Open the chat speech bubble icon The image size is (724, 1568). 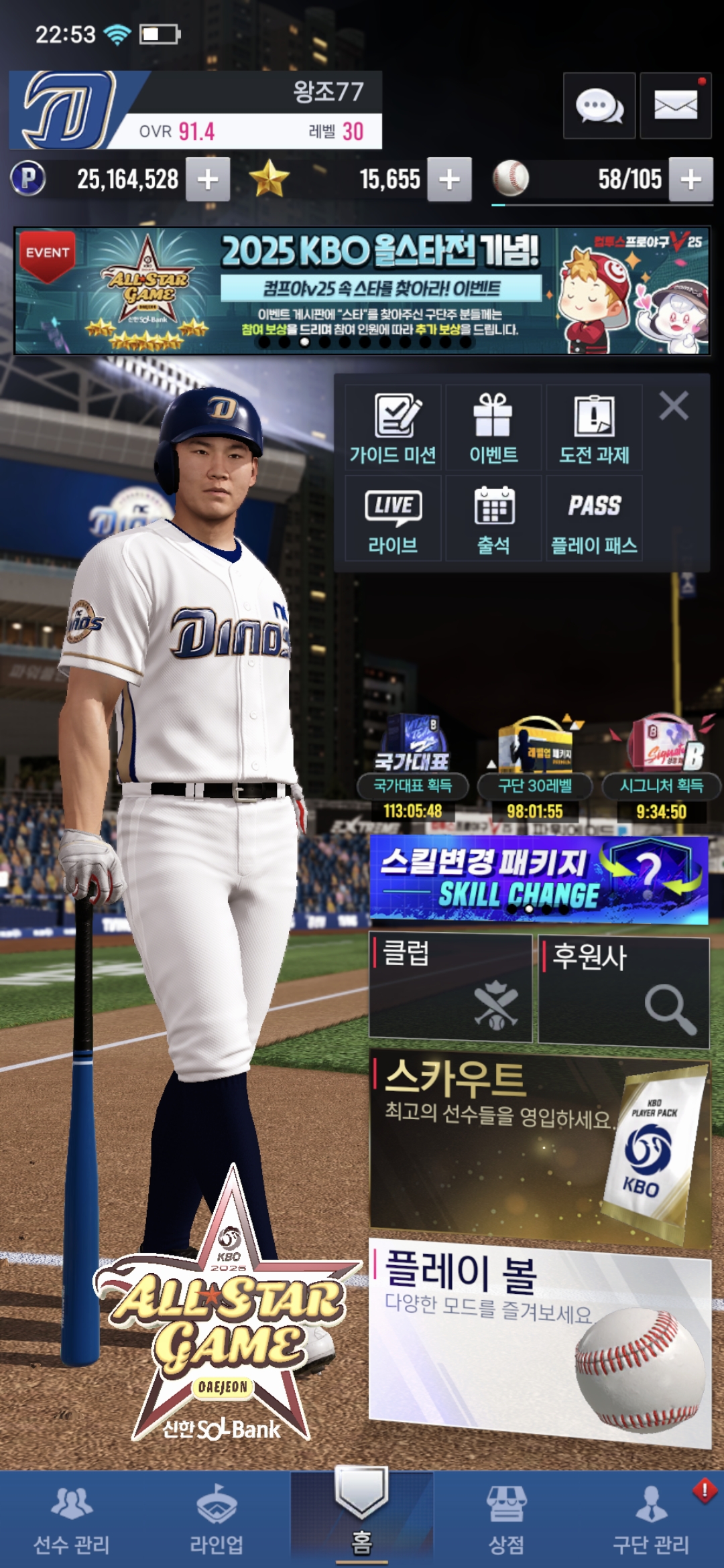tap(599, 106)
